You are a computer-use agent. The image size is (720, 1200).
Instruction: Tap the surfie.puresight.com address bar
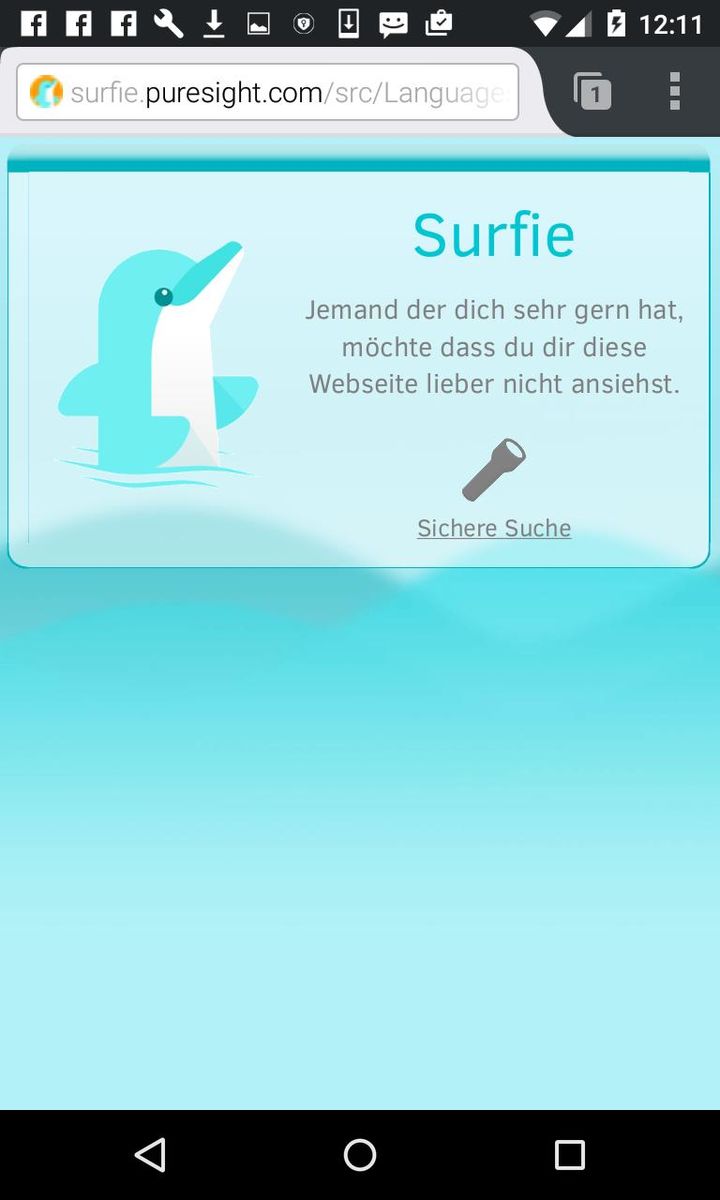click(270, 92)
